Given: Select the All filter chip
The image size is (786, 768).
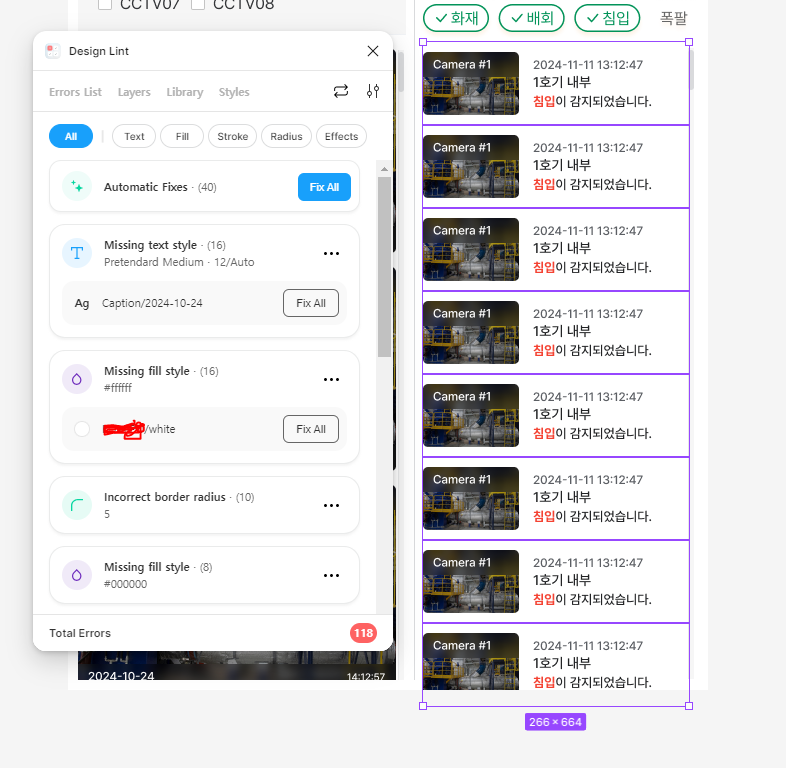Looking at the screenshot, I should (71, 136).
